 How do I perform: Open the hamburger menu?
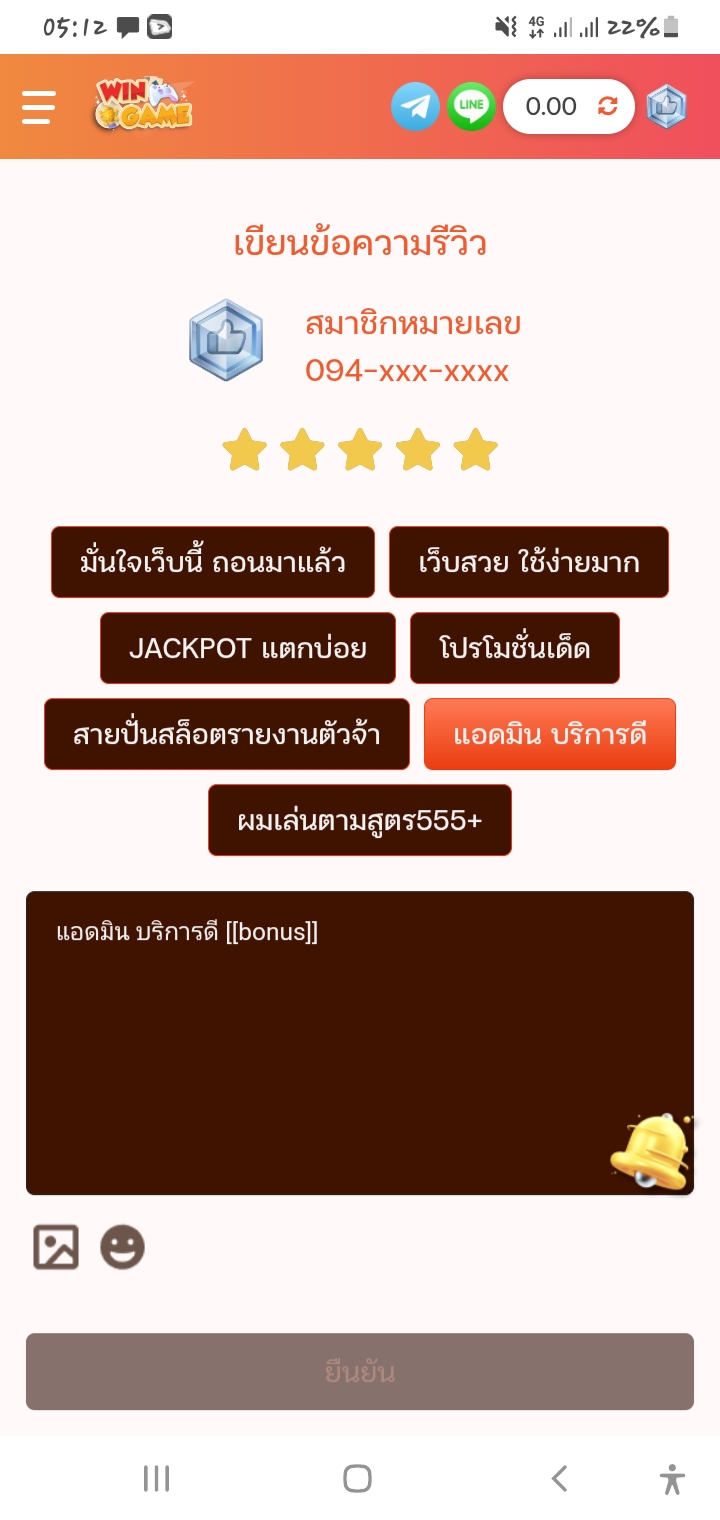(x=38, y=106)
